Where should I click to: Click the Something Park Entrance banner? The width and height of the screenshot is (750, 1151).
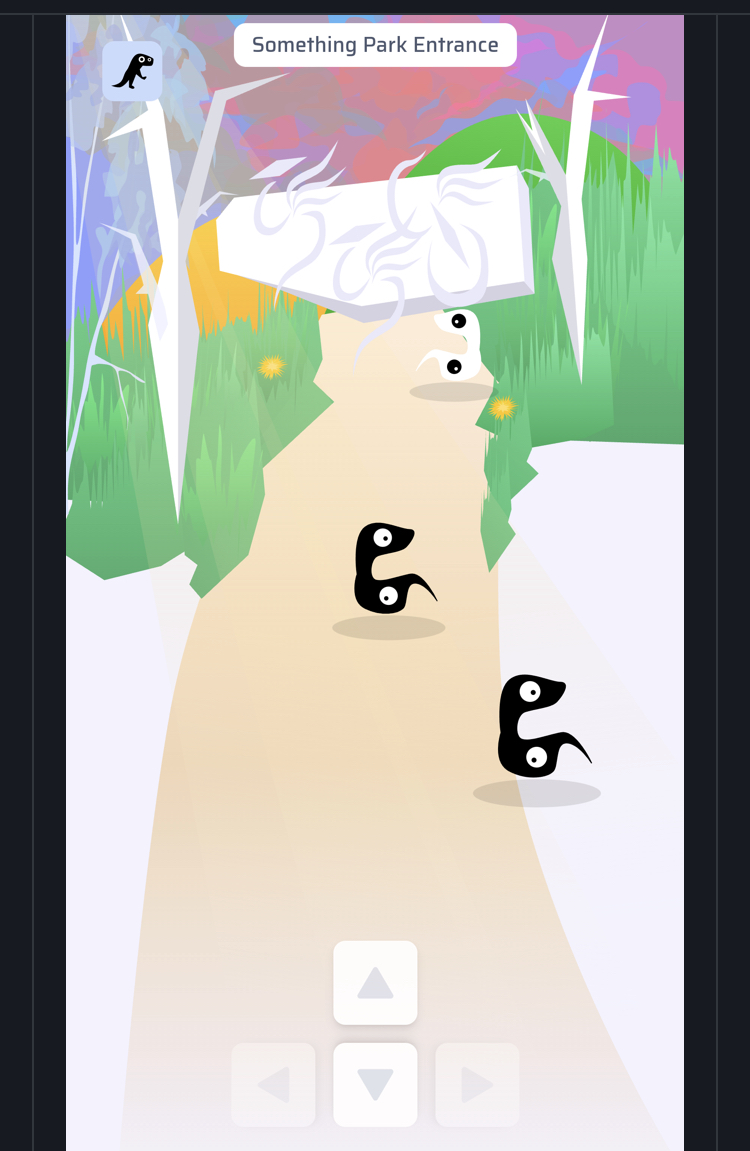click(x=375, y=44)
